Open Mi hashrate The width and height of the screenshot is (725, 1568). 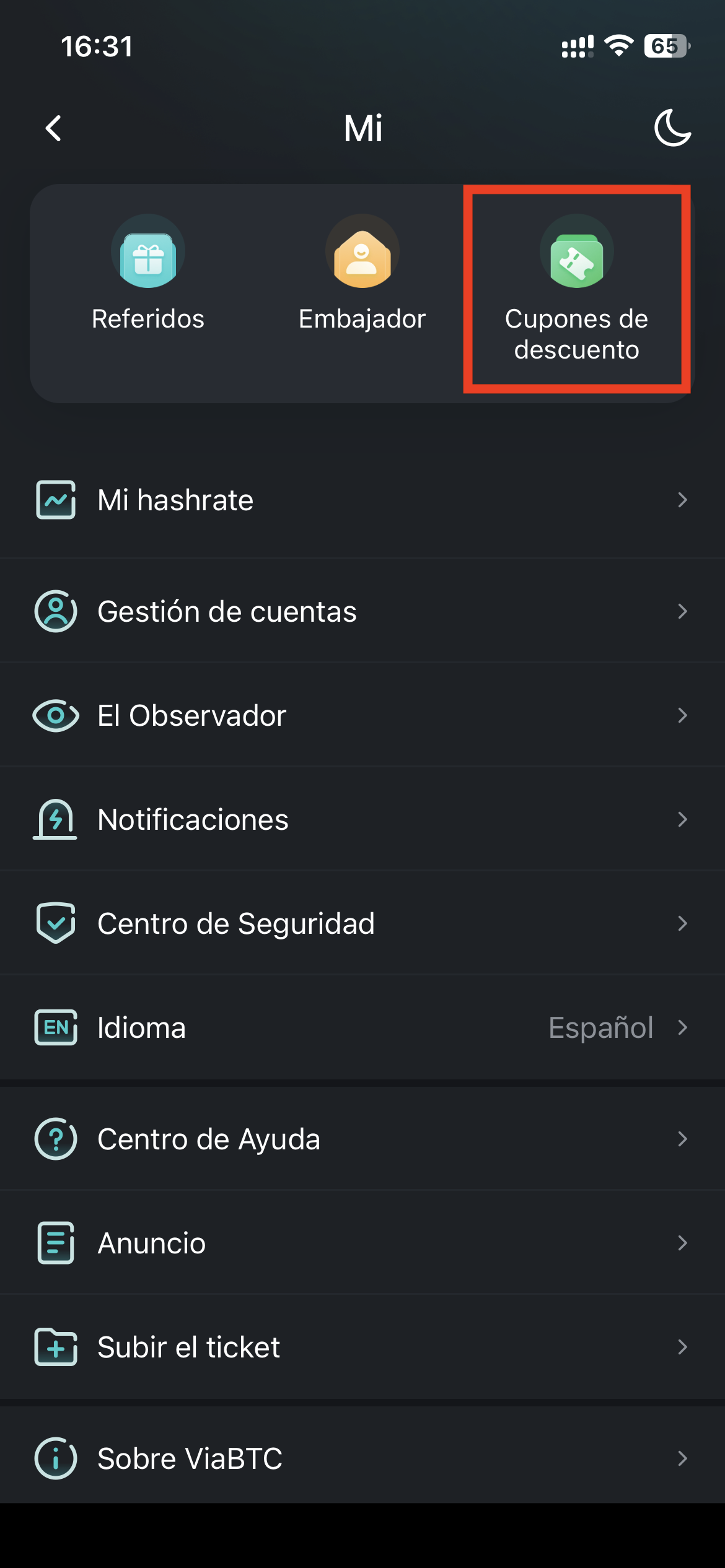[362, 500]
